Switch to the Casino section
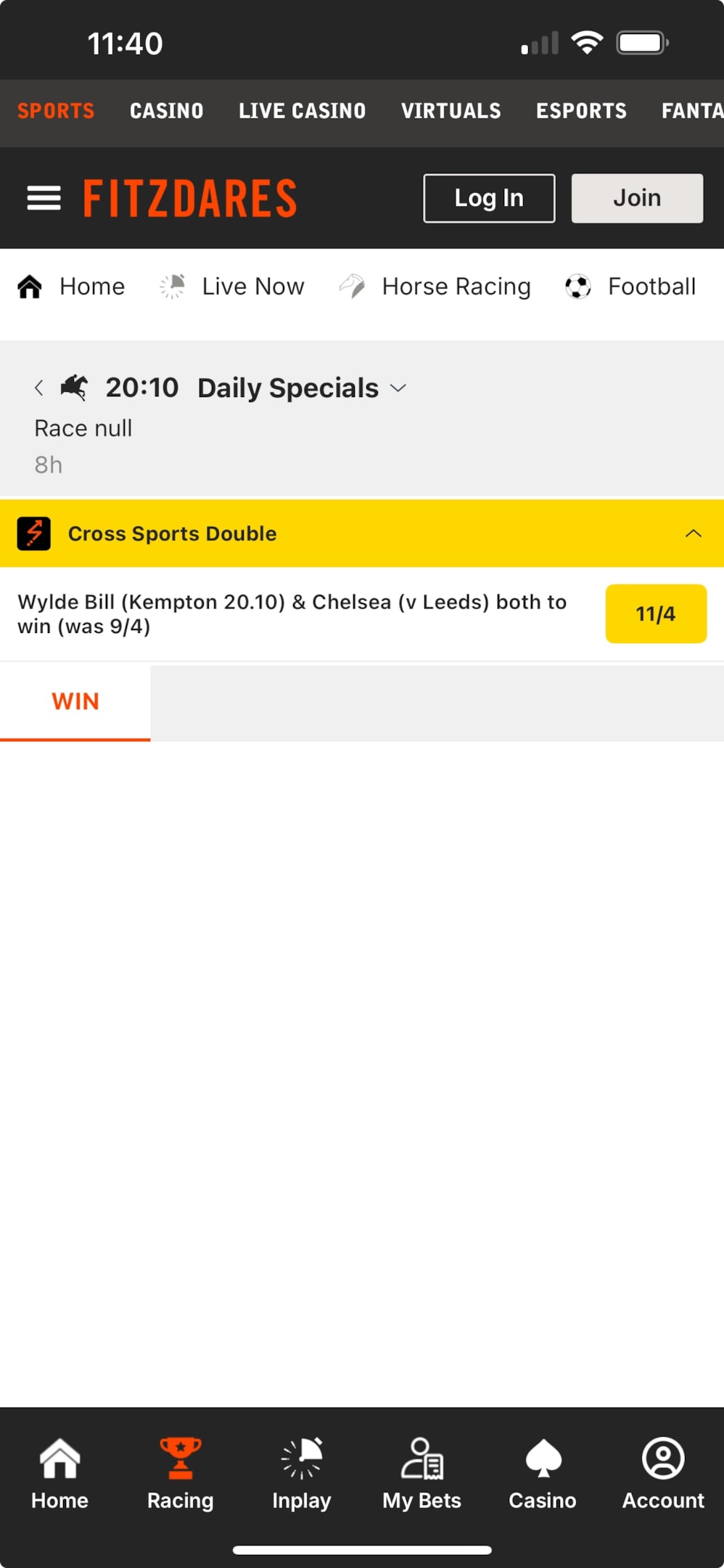 [x=166, y=111]
